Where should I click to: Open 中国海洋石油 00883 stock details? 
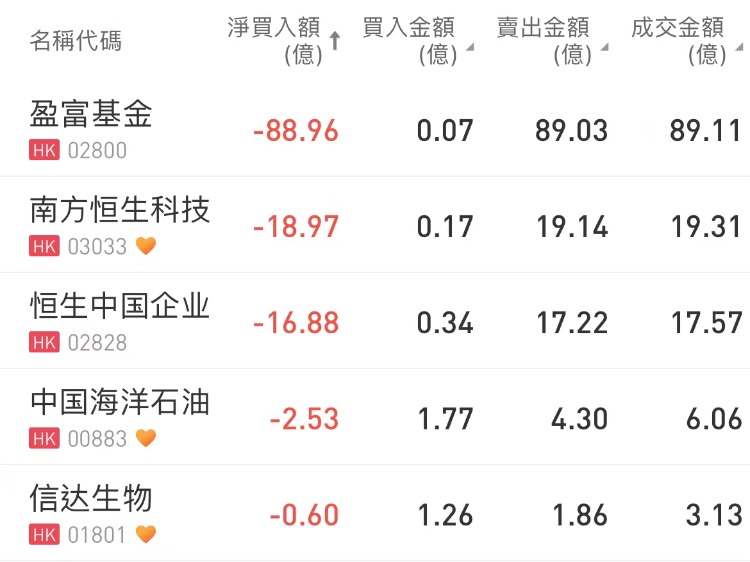coord(120,417)
